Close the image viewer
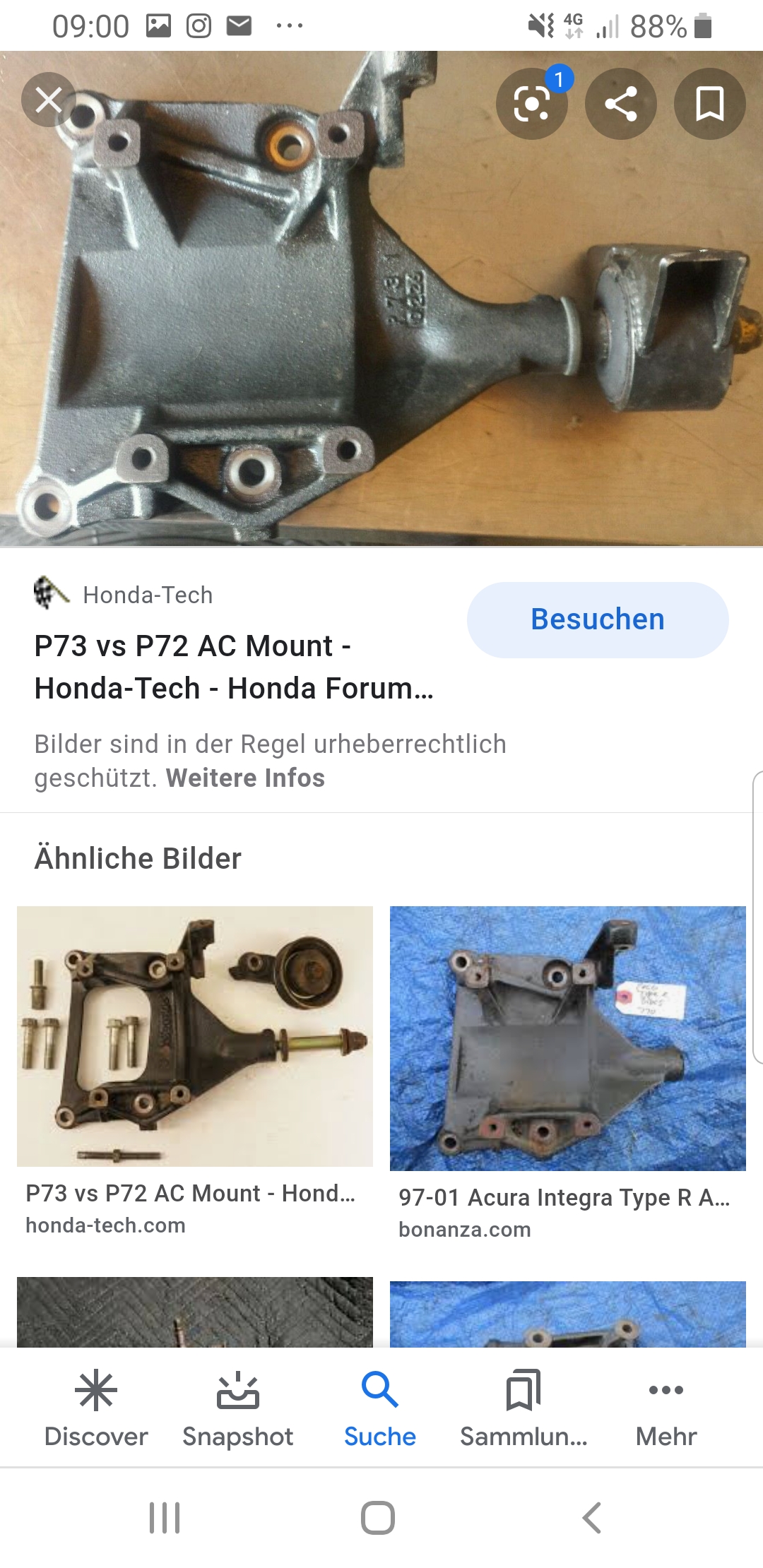The height and width of the screenshot is (1568, 763). [x=48, y=100]
